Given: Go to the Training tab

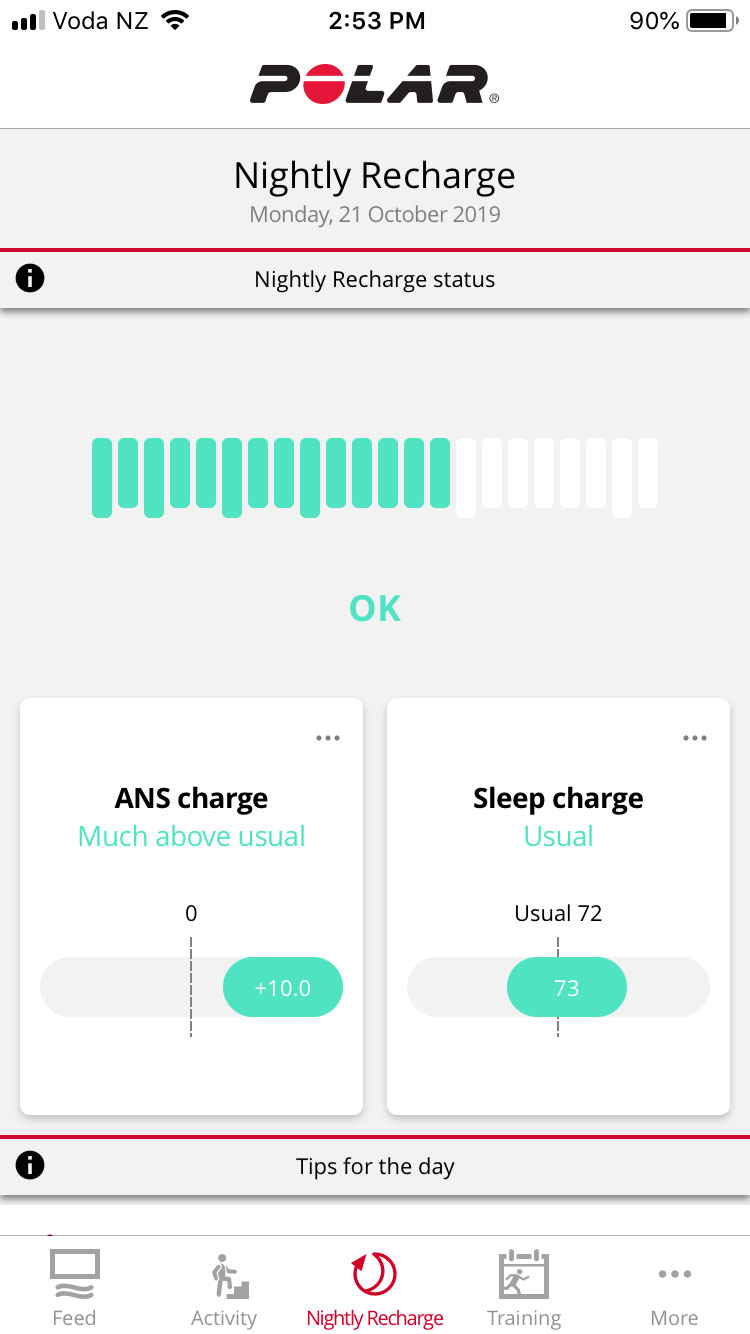Looking at the screenshot, I should 524,1287.
